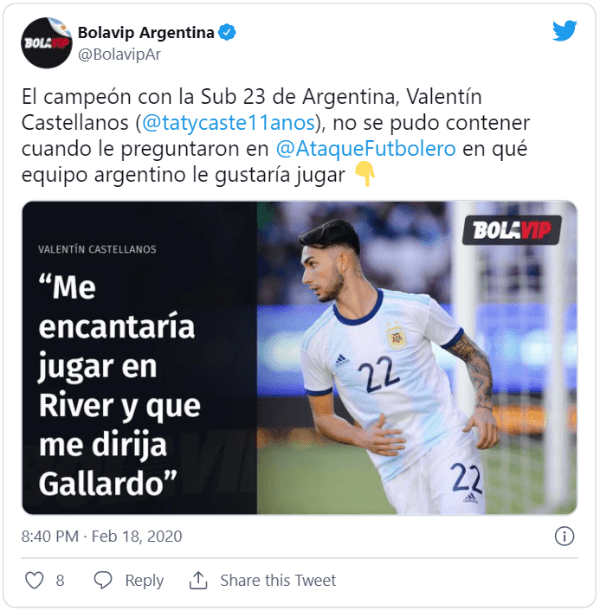
Task: Tap Share this Tweet
Action: [263, 580]
